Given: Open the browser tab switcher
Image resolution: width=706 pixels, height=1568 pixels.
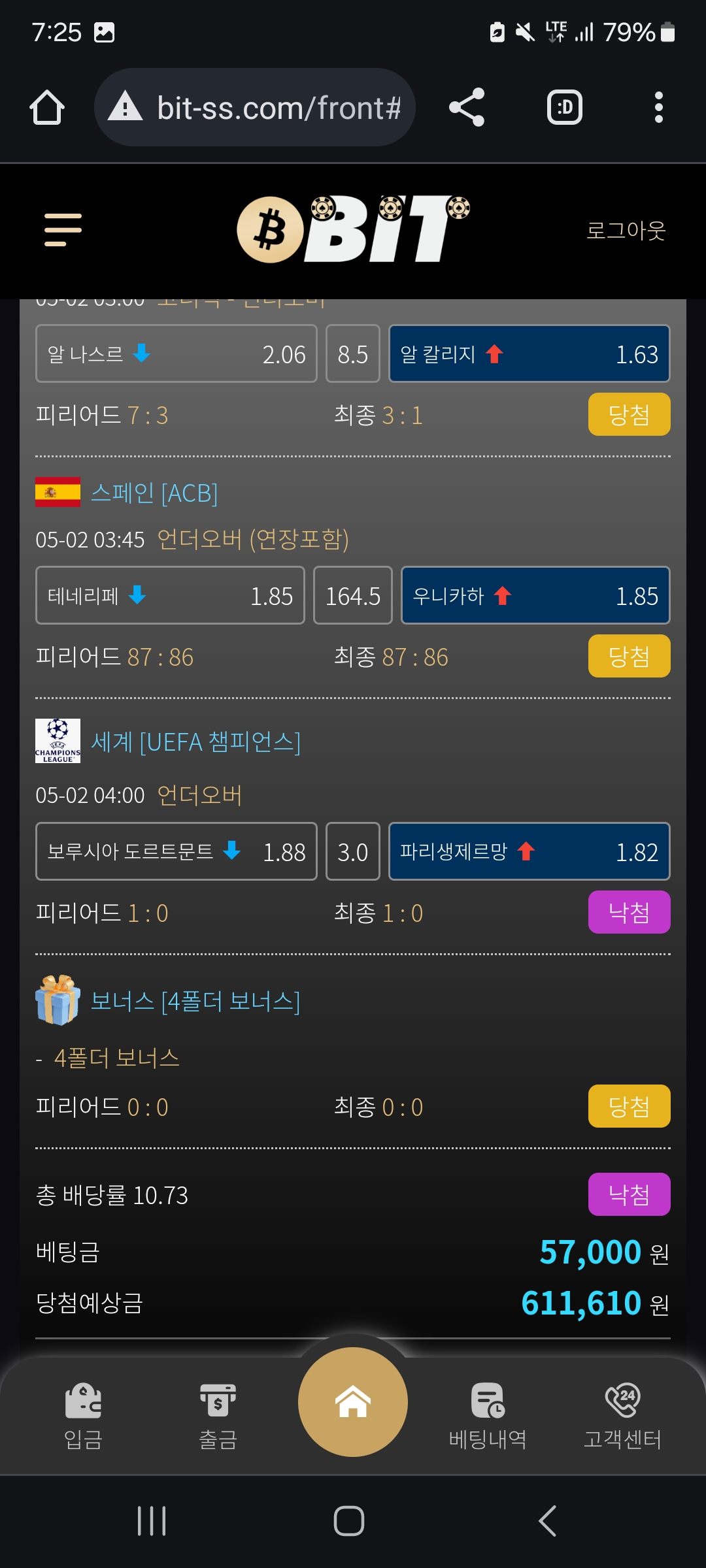Looking at the screenshot, I should (565, 108).
